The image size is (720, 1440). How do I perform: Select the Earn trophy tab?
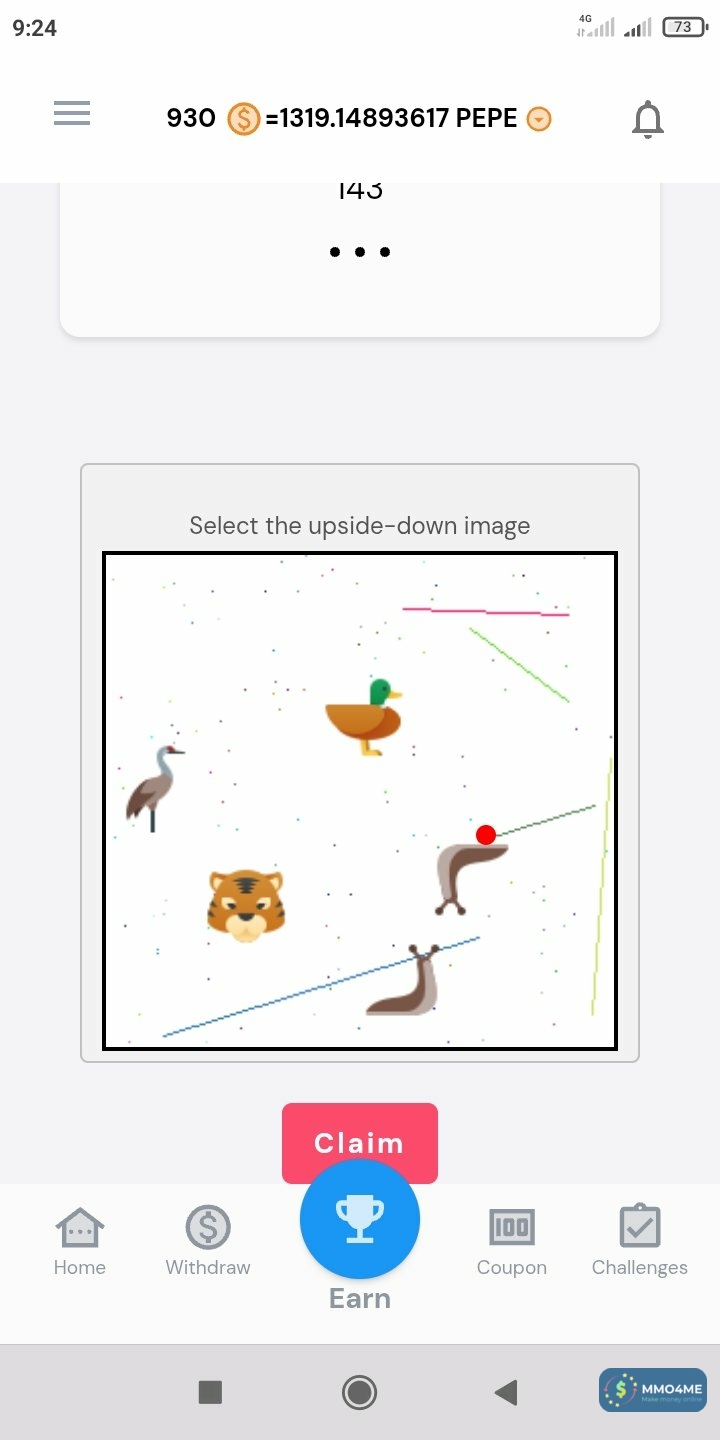tap(360, 1220)
